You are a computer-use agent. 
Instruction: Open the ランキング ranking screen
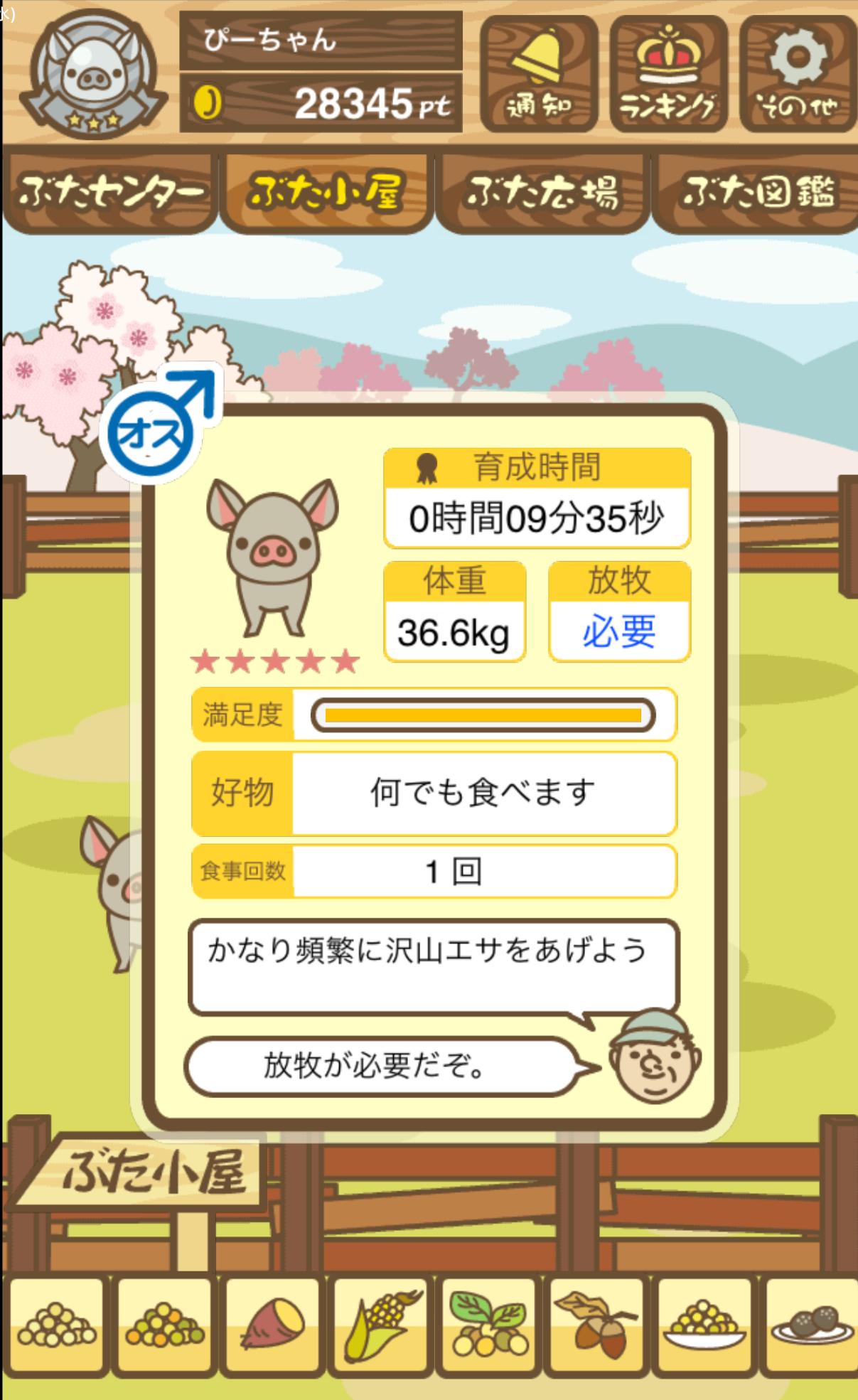pos(668,74)
